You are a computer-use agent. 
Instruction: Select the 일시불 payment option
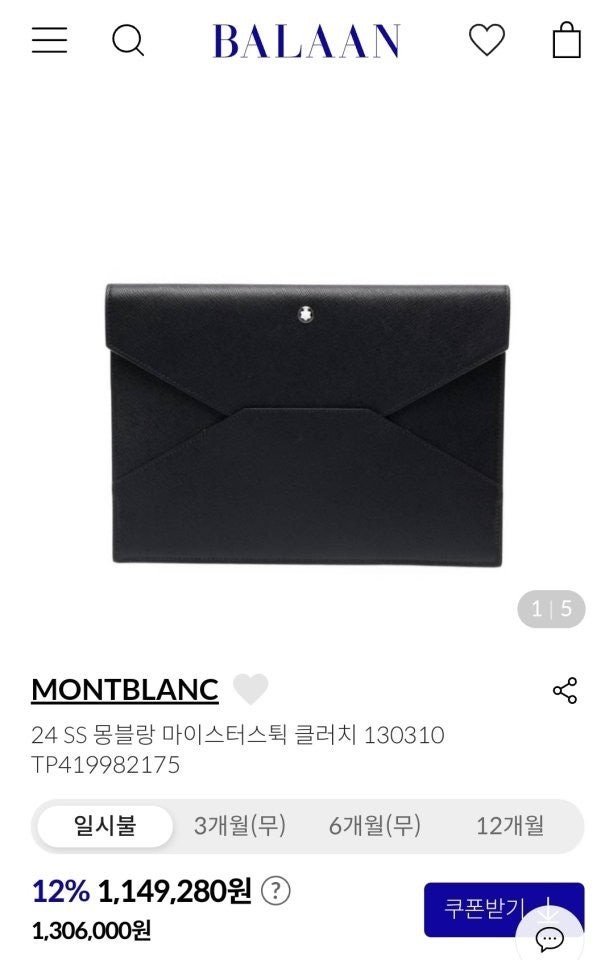(105, 826)
